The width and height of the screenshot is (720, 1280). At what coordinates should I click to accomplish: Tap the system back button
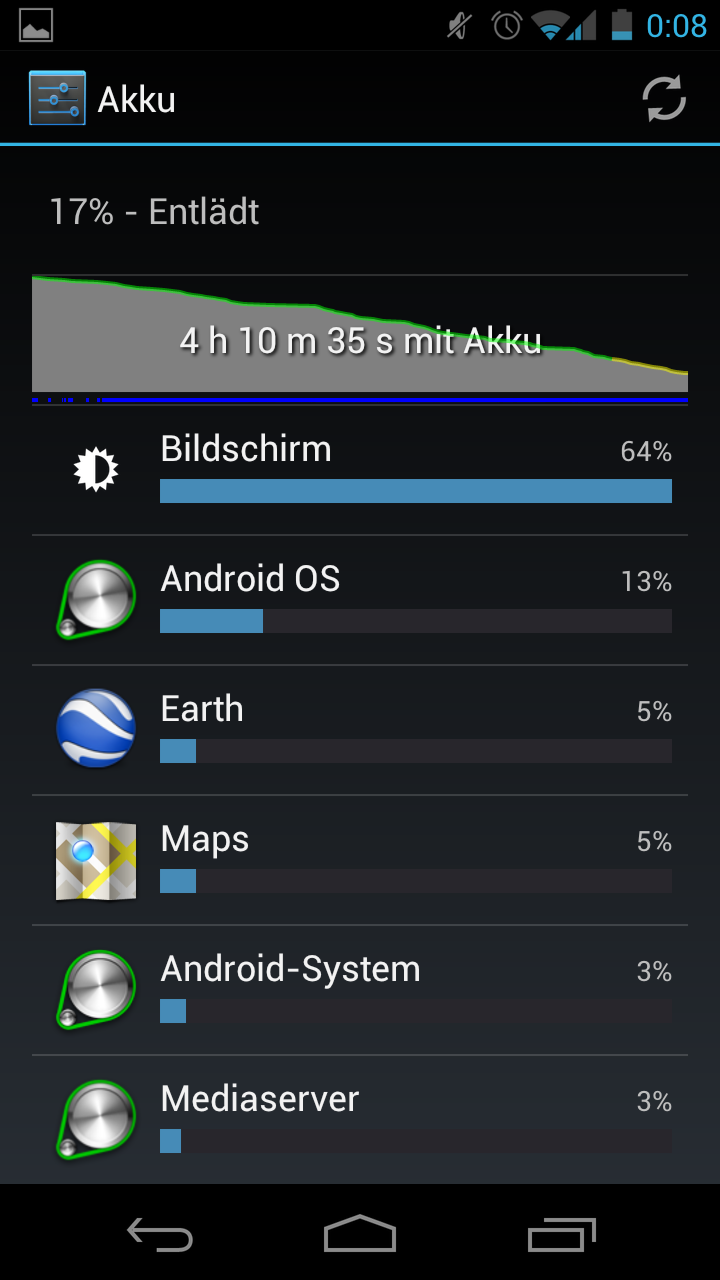click(160, 1234)
